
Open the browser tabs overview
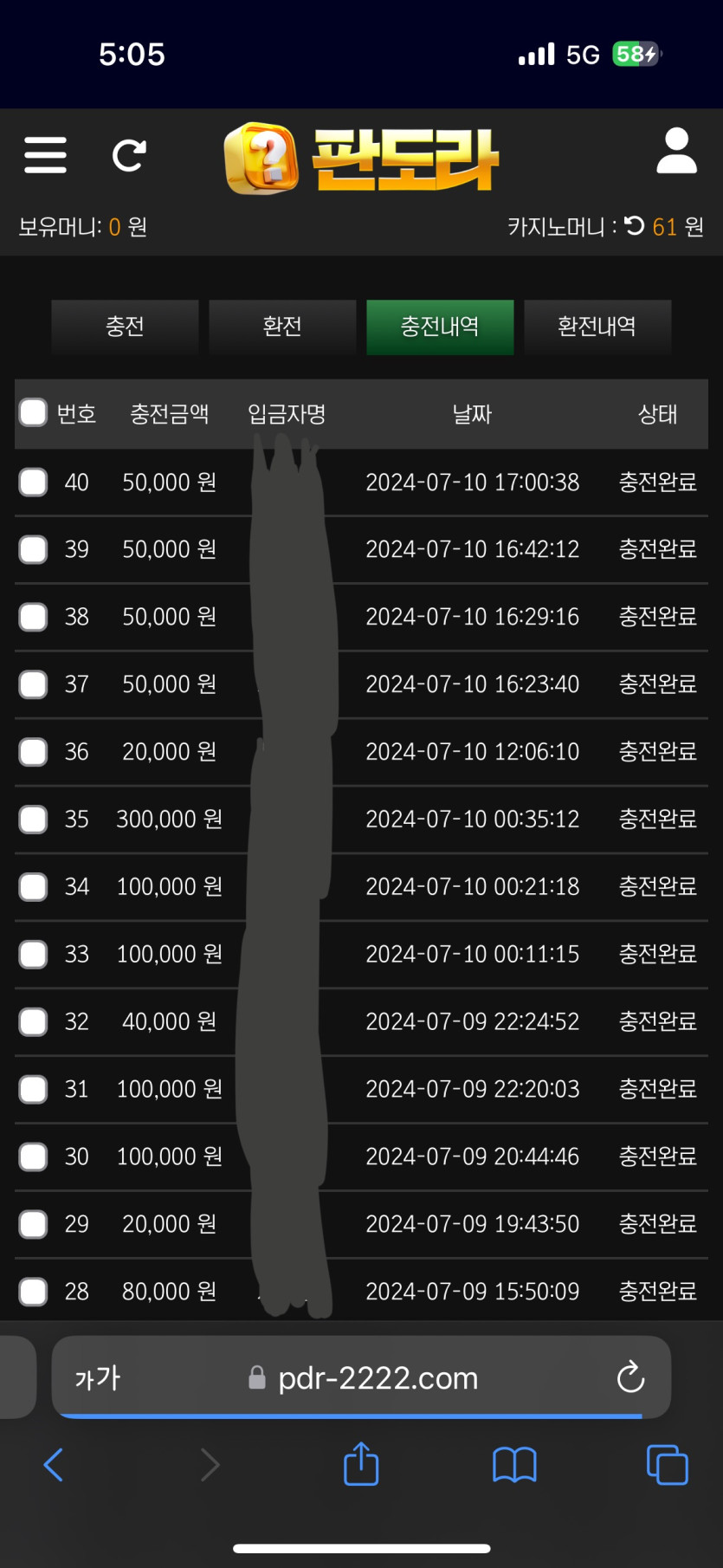click(667, 1465)
